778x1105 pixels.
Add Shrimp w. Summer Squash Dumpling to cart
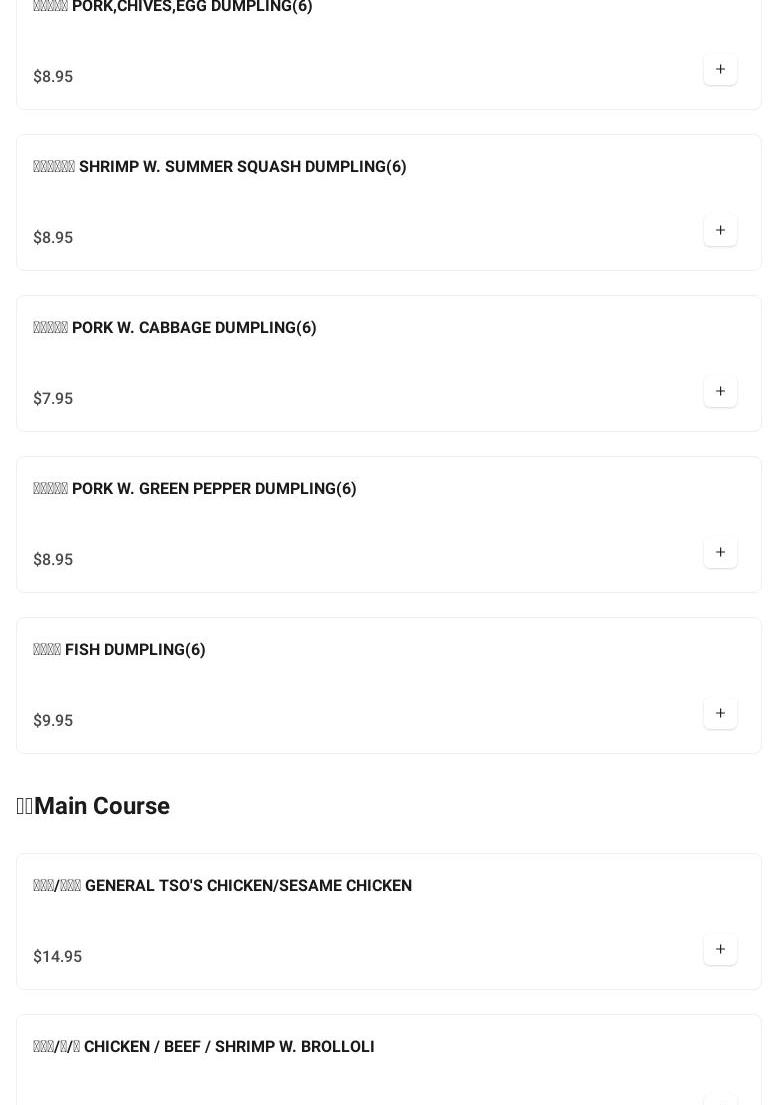tap(720, 230)
